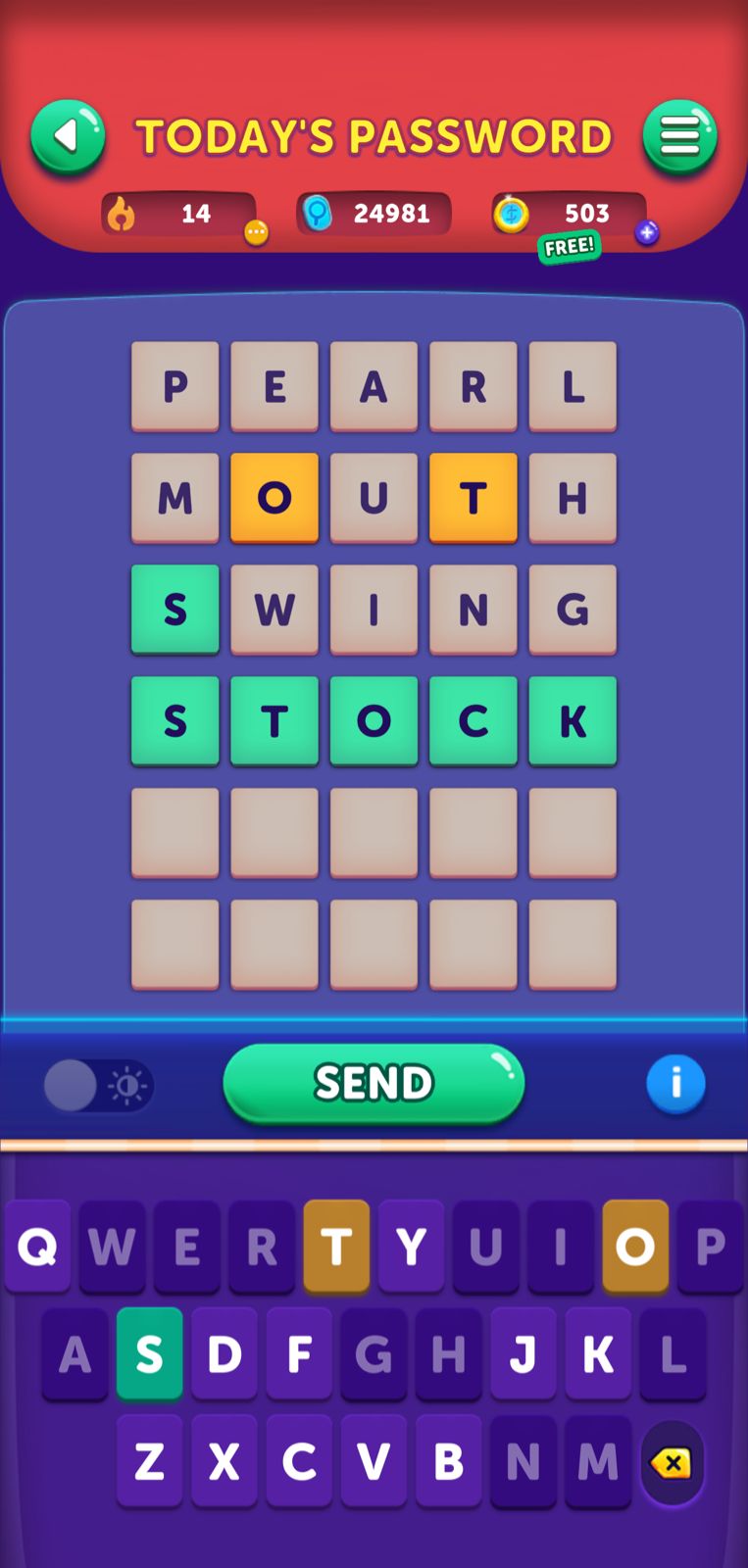
Task: Toggle the brightness mode switch
Action: pos(98,1086)
